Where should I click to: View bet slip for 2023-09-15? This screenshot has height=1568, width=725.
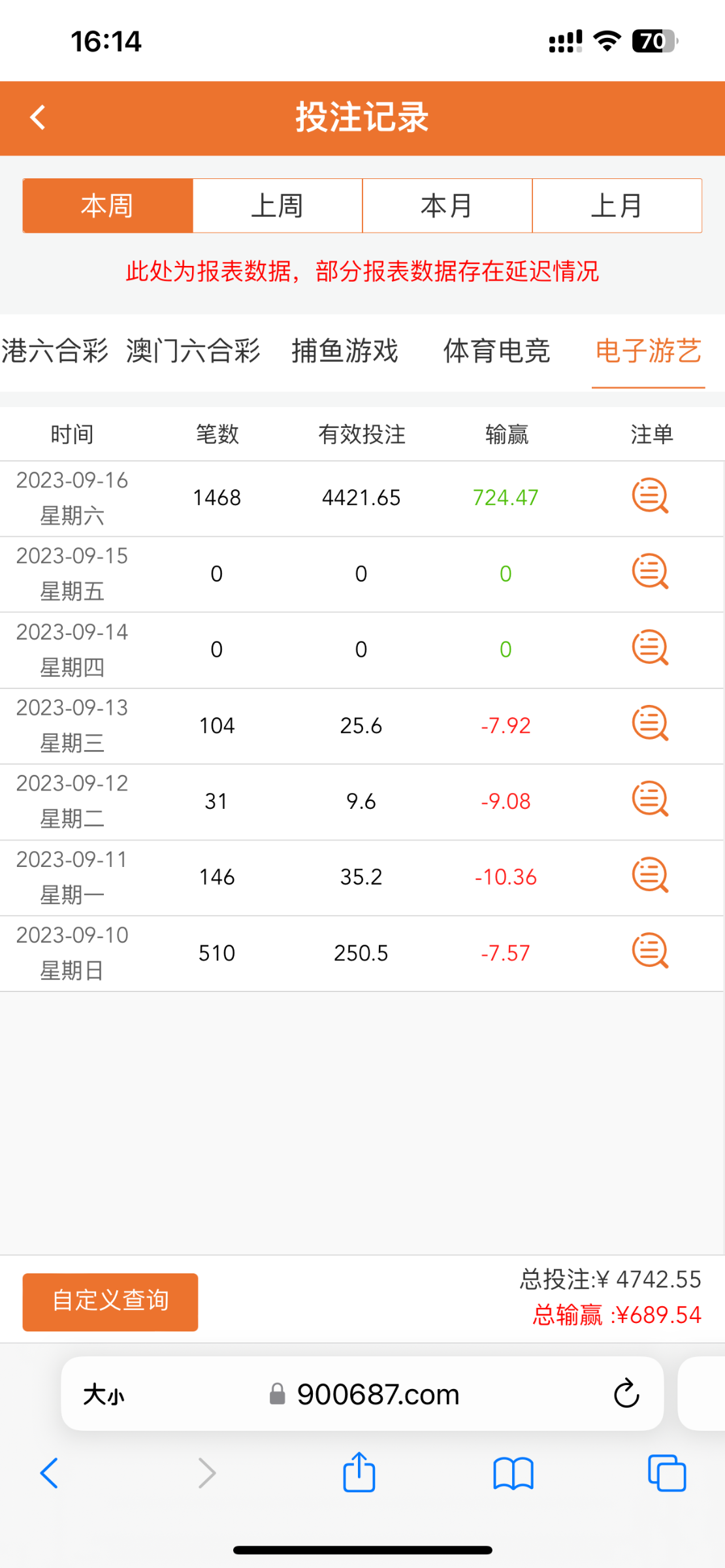[x=650, y=572]
